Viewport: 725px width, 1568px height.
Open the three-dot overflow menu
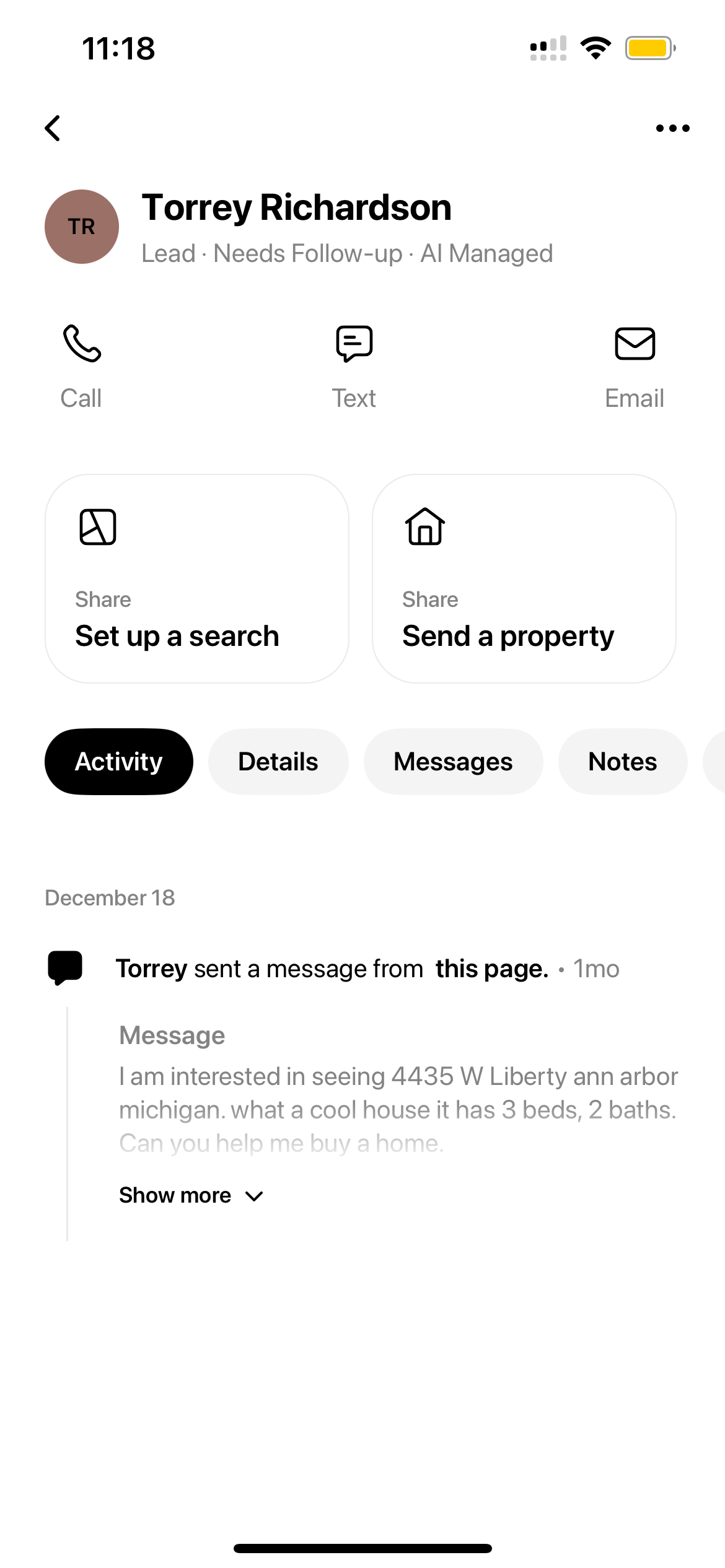tap(672, 128)
